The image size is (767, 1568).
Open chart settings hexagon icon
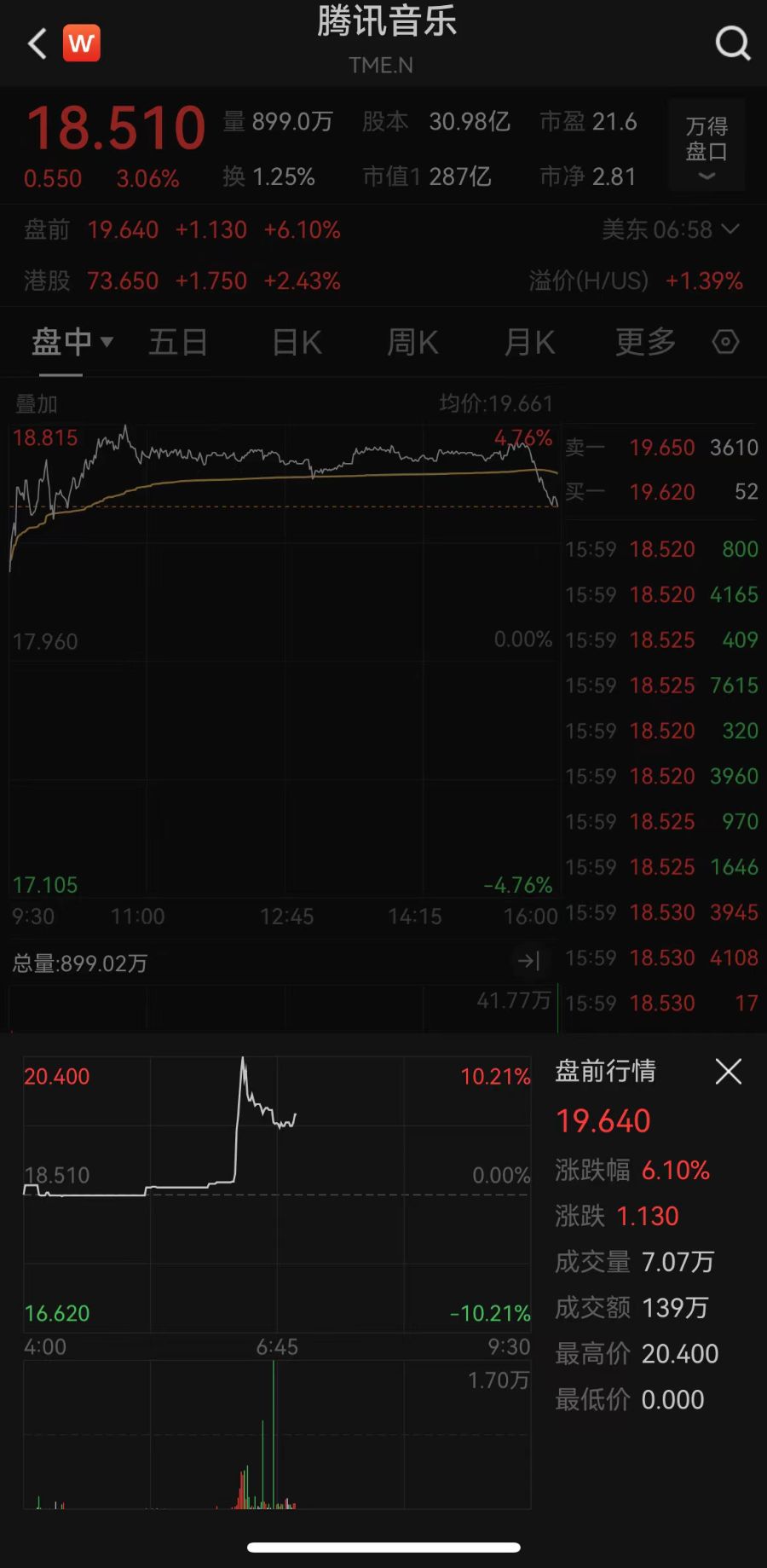725,342
